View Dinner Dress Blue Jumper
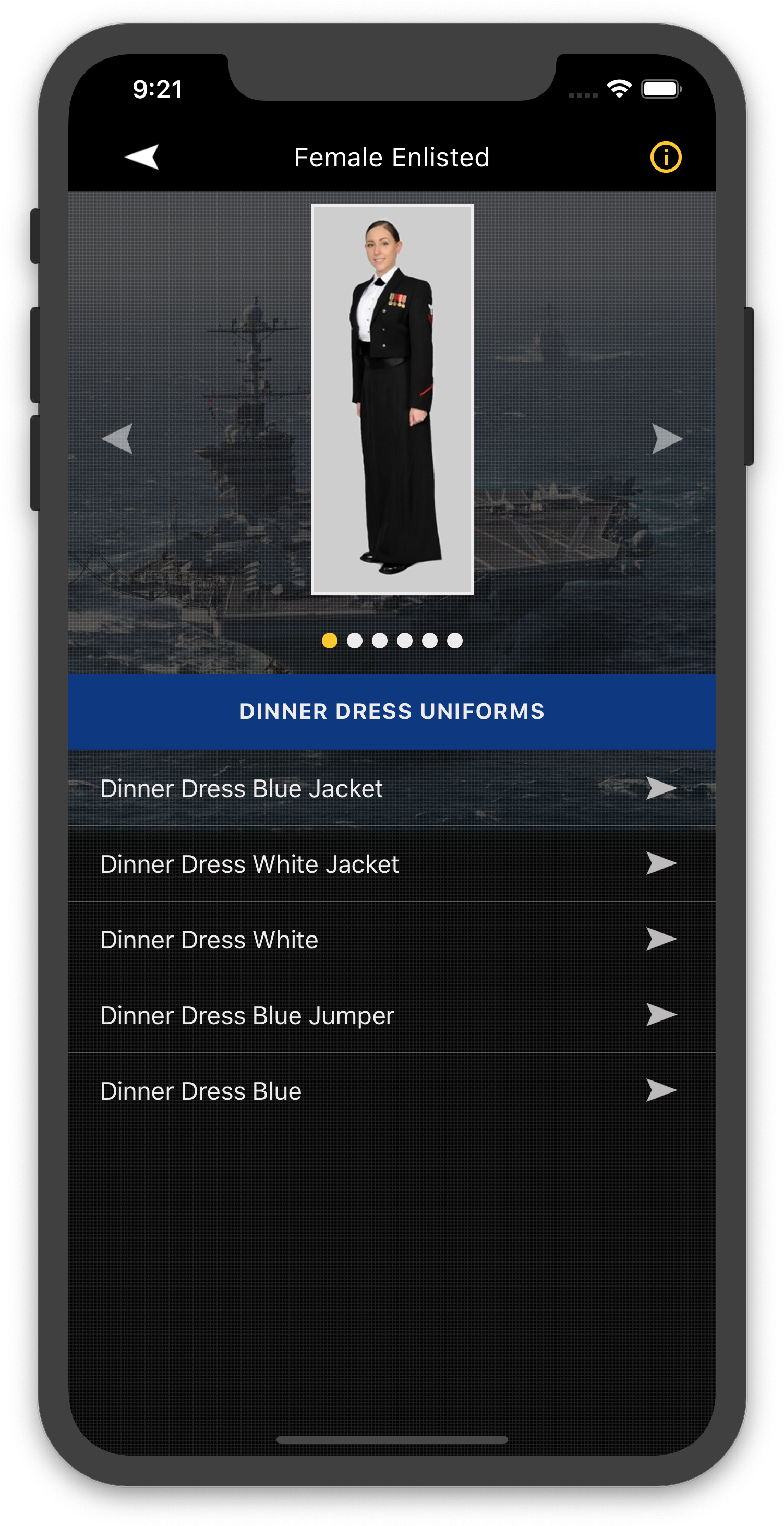784x1526 pixels. coord(391,1015)
